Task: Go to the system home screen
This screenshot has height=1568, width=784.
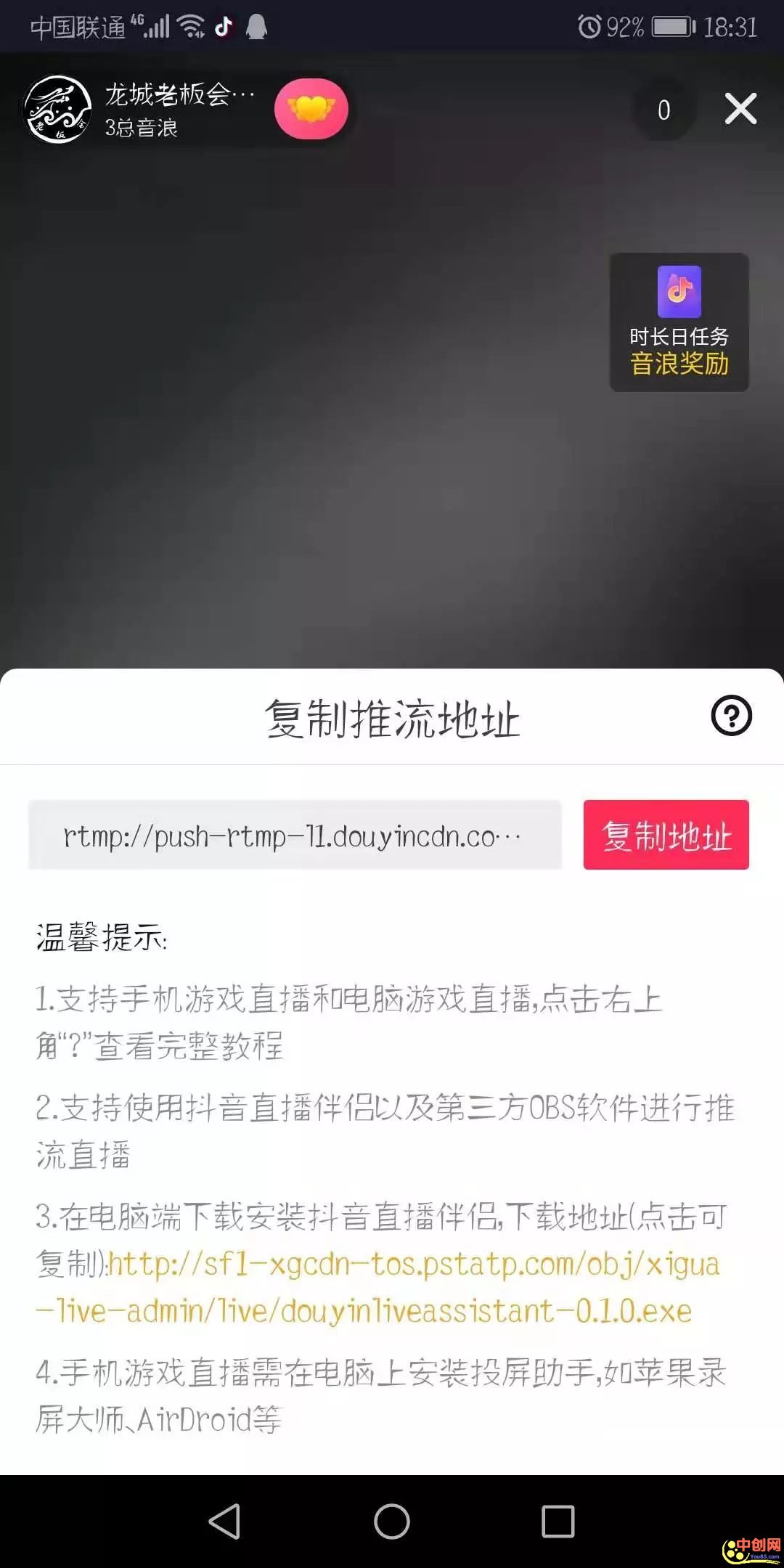Action: point(392,1521)
